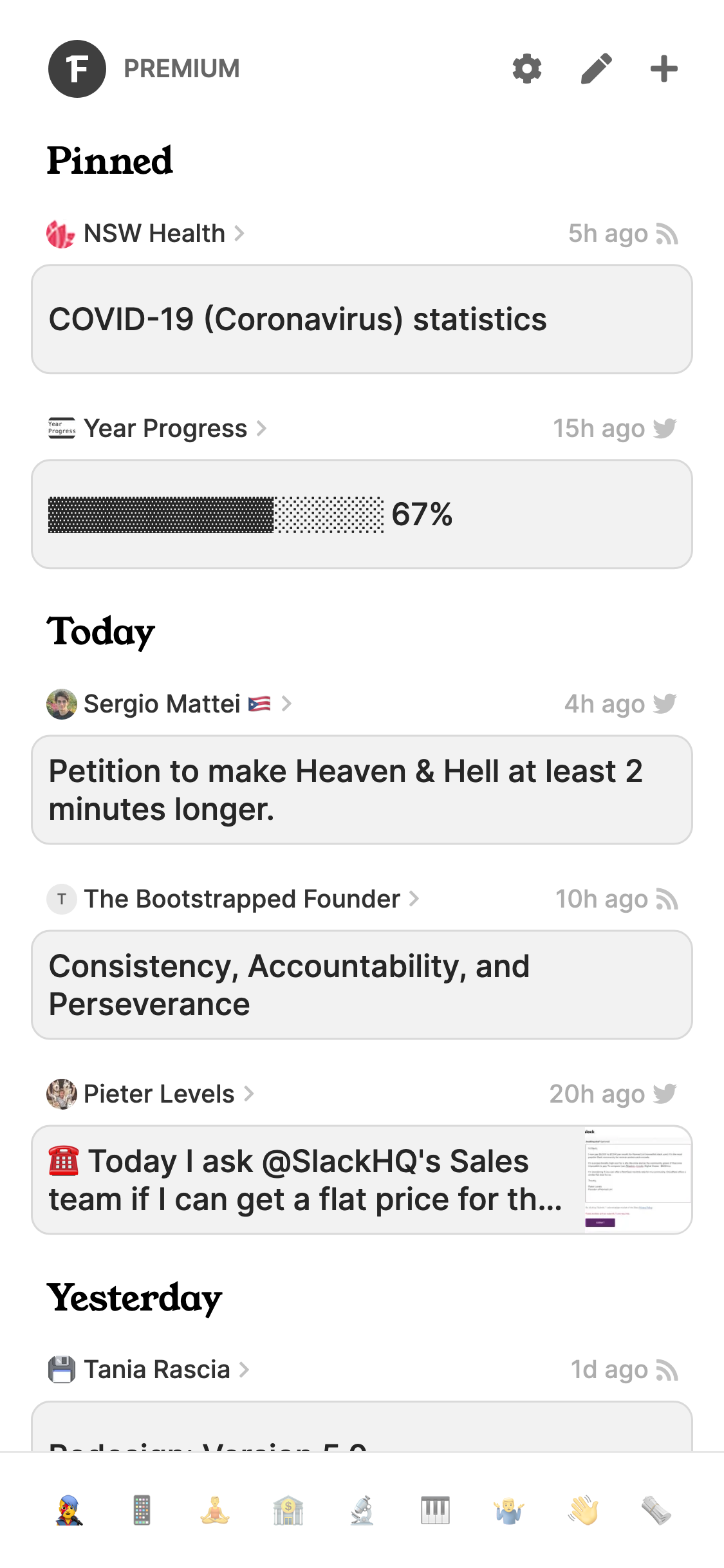This screenshot has width=724, height=1568.
Task: Open the COVID-19 Coronavirus statistics post
Action: (362, 318)
